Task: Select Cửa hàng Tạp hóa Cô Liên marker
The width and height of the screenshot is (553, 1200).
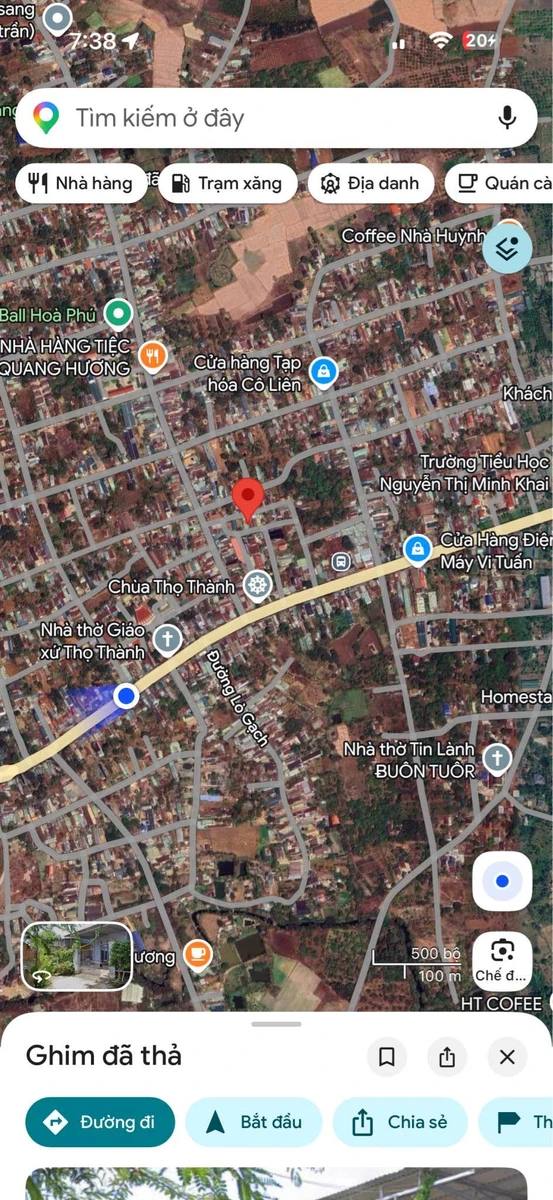Action: [322, 373]
